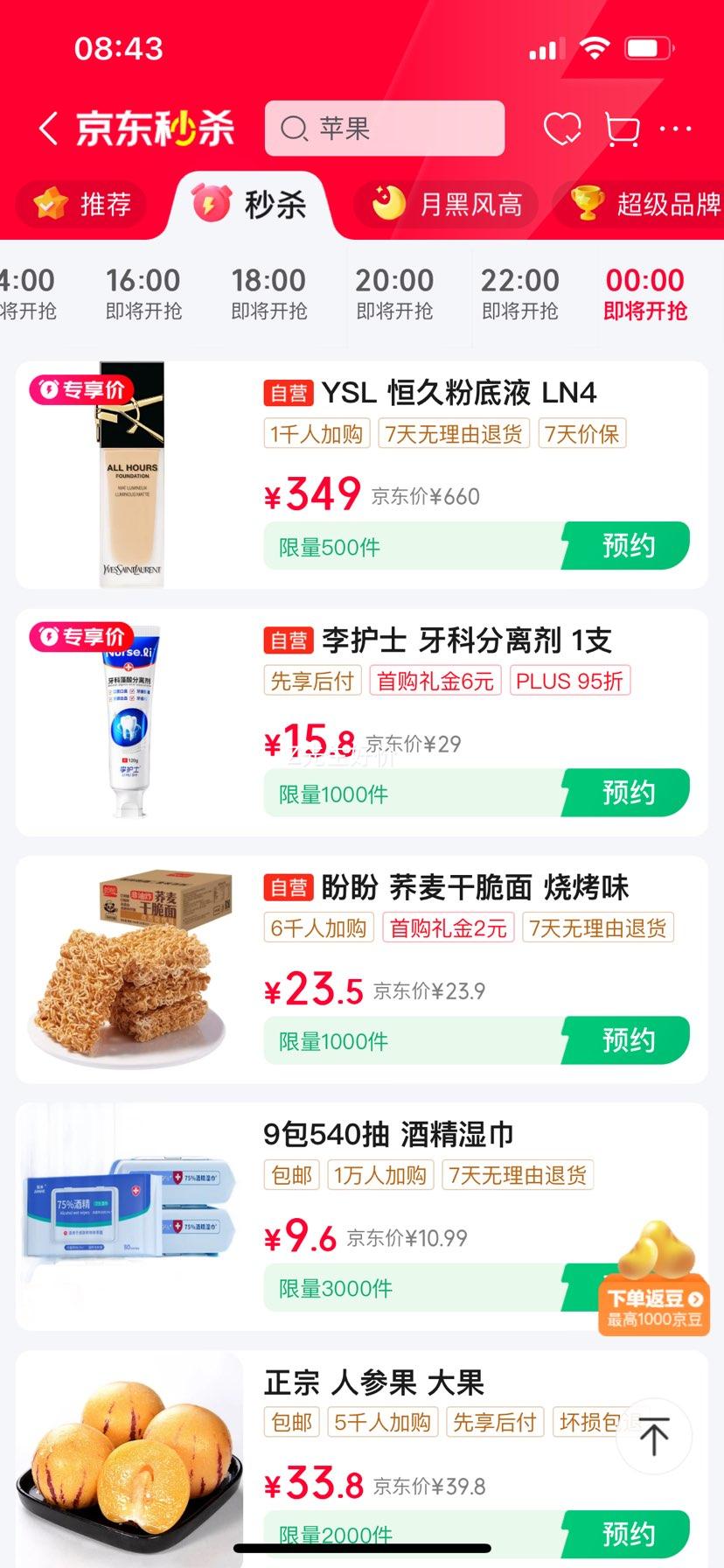This screenshot has height=1568, width=724.
Task: Tap the back-to-top arrow button
Action: coord(653,1436)
